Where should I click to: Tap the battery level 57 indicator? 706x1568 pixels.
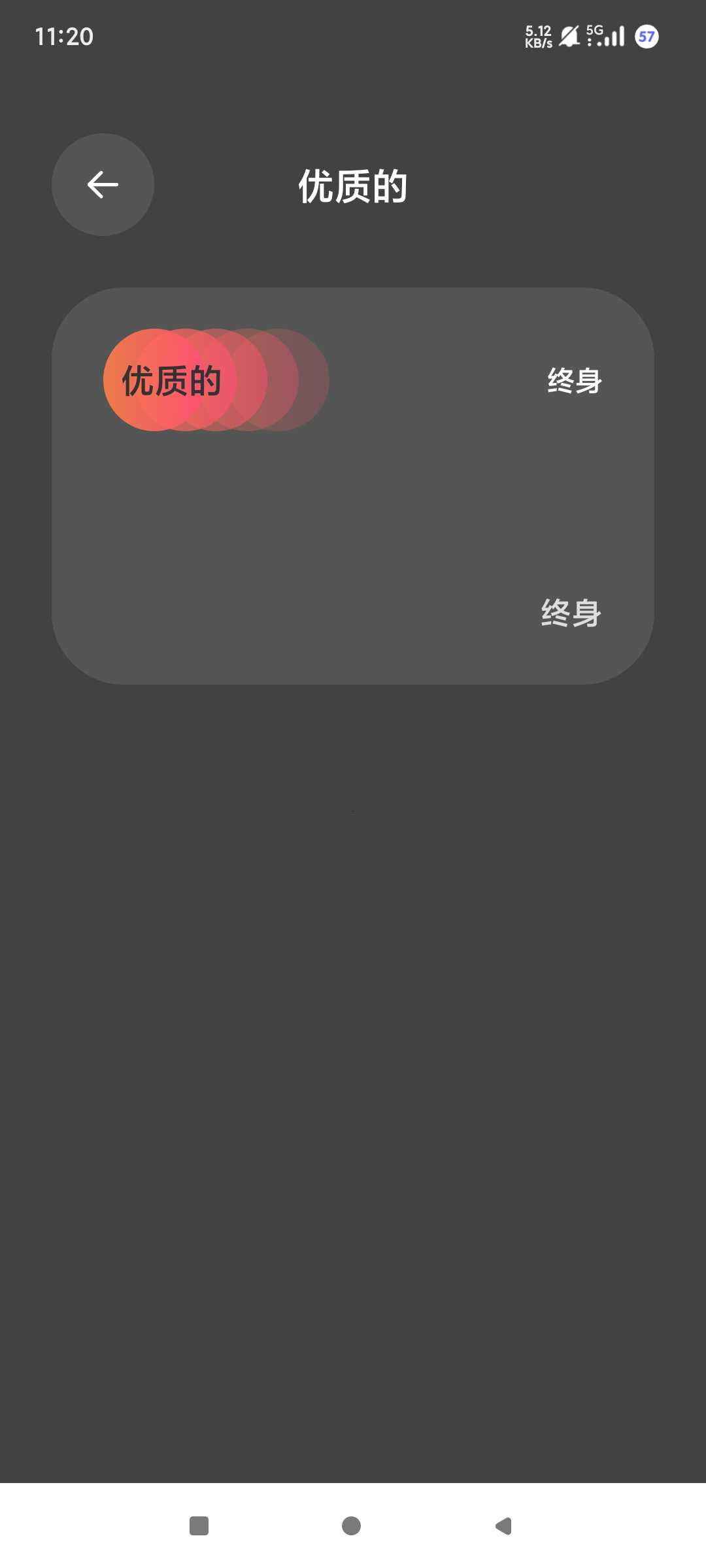647,37
